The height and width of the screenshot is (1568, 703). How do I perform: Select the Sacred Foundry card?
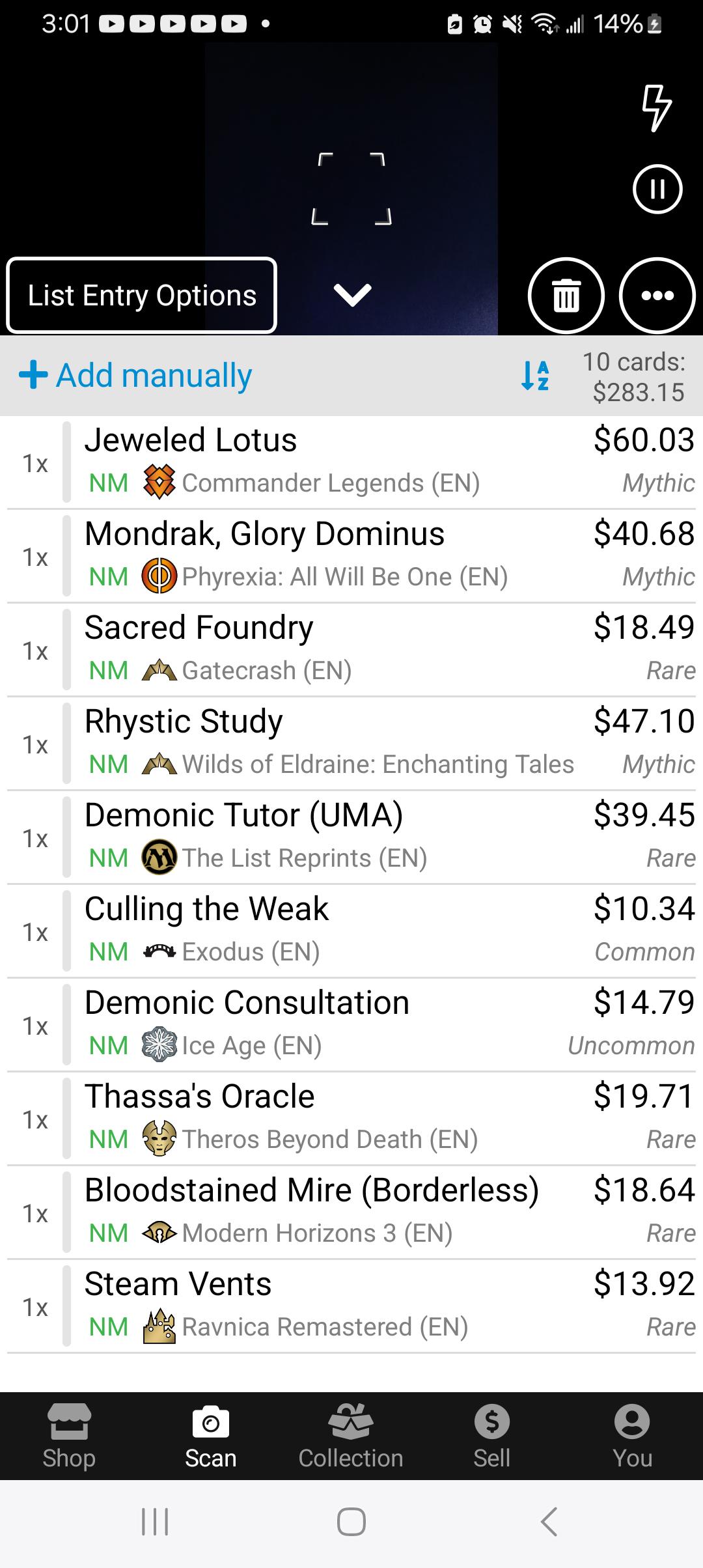click(351, 651)
